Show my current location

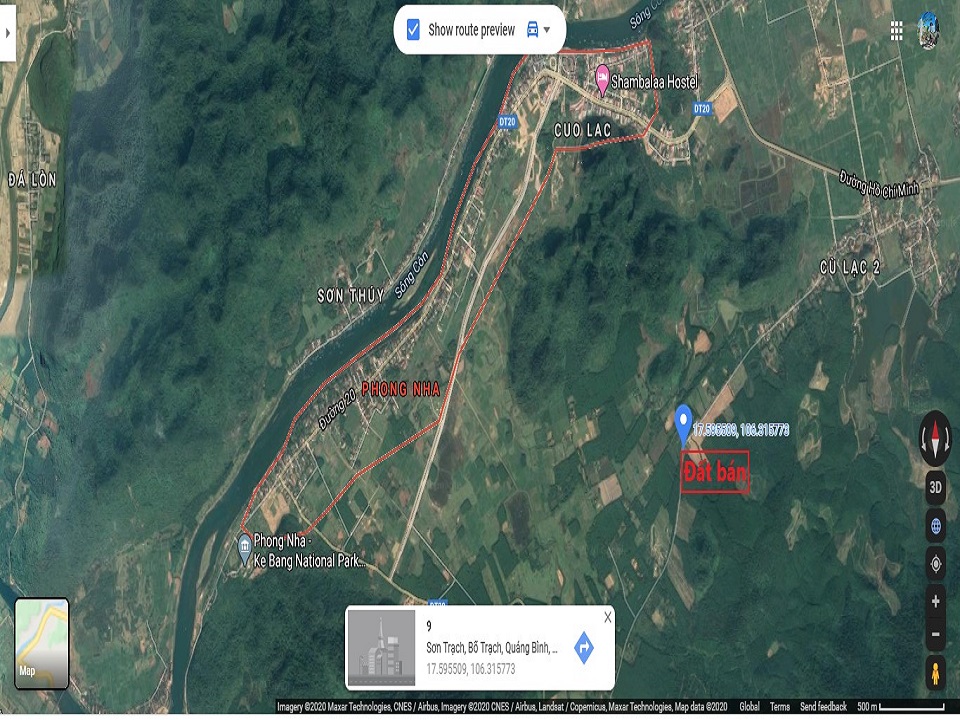coord(935,563)
